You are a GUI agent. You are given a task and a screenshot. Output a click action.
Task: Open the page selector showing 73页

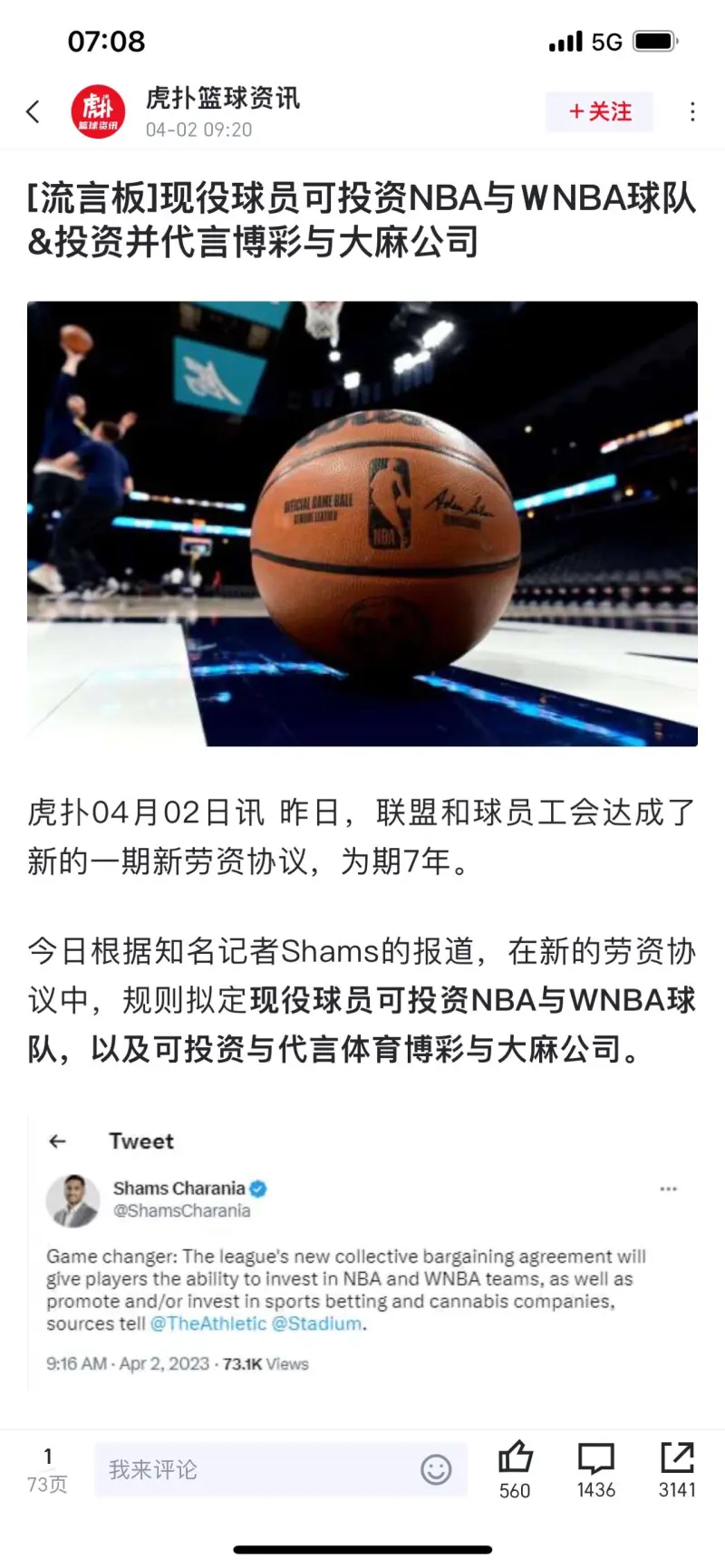click(x=47, y=1469)
